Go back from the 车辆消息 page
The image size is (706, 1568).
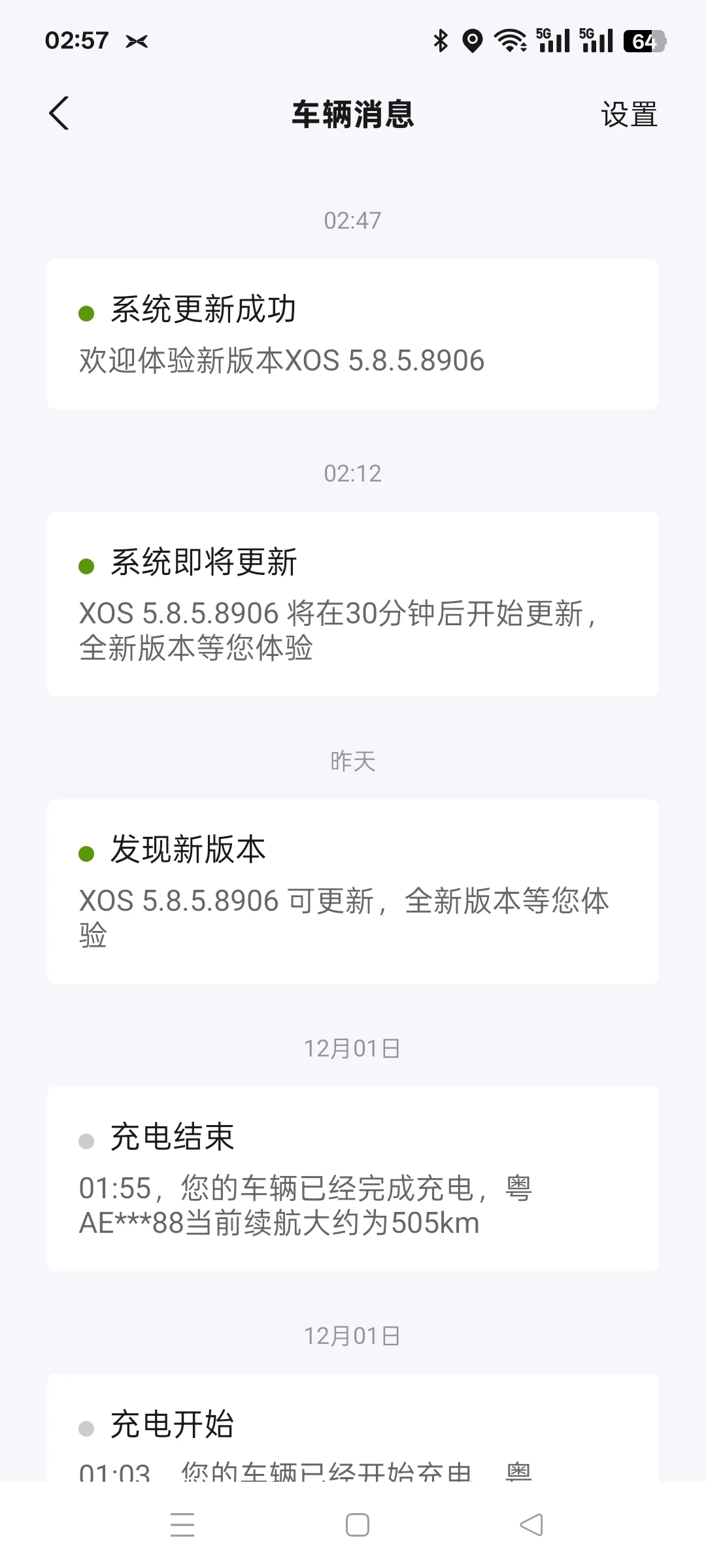coord(59,114)
